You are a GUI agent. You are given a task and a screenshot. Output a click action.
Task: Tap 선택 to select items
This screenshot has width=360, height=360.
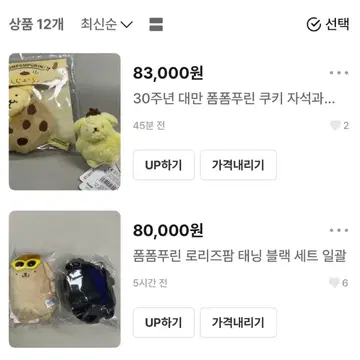328,25
